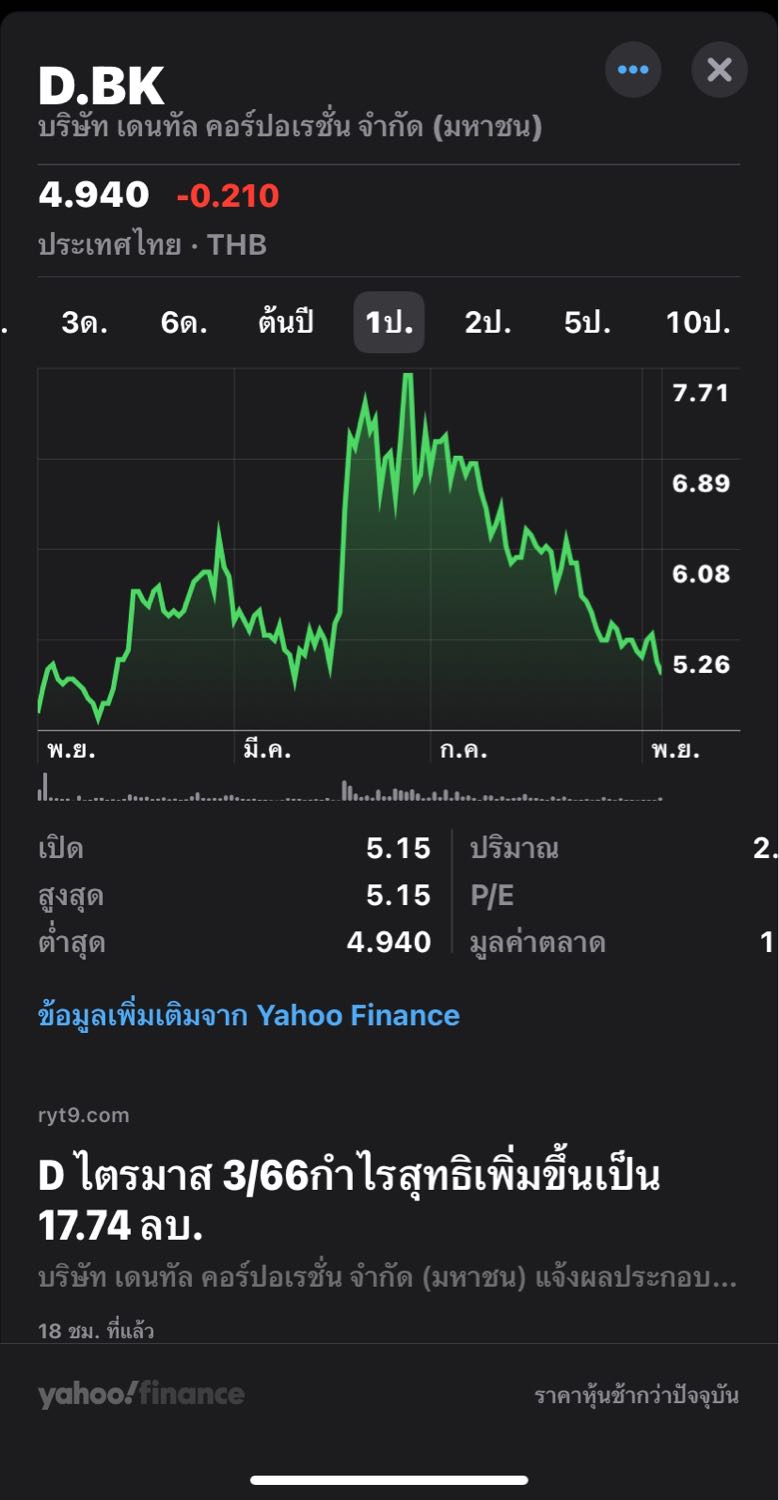This screenshot has width=779, height=1500.
Task: View the 10ป. ten-year chart
Action: 698,323
